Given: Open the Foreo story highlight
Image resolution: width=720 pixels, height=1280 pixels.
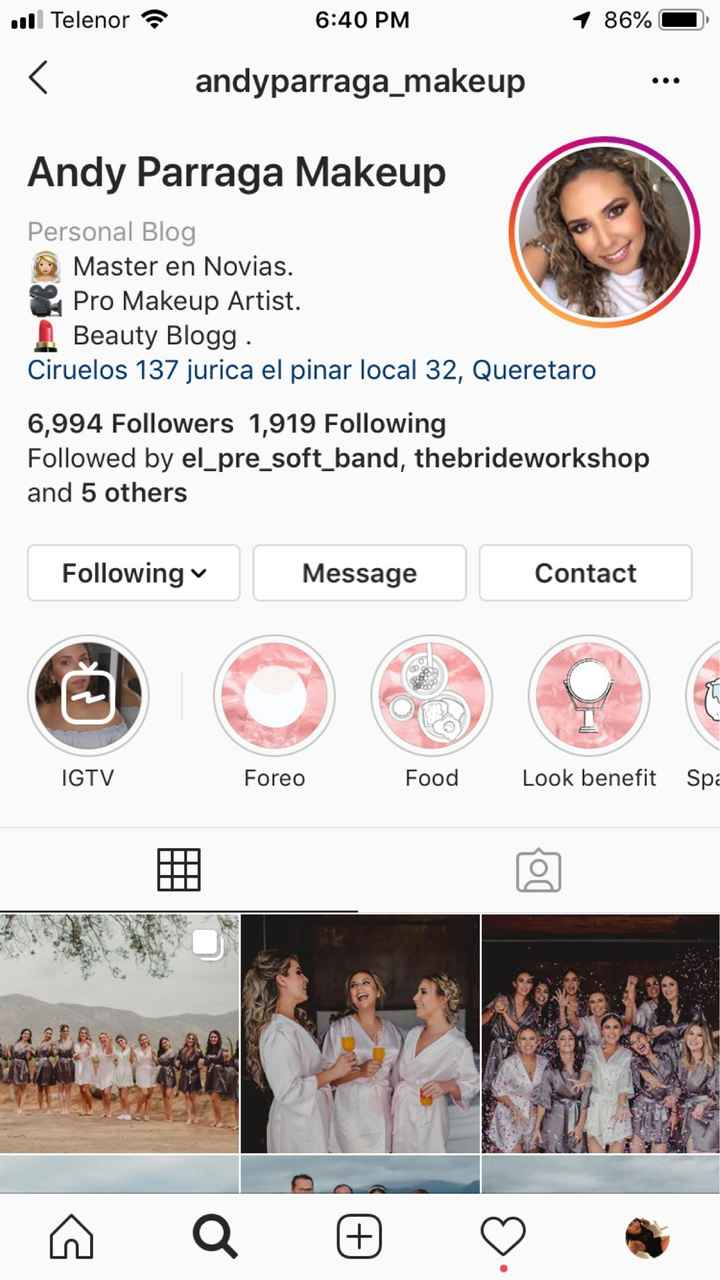Looking at the screenshot, I should [274, 695].
